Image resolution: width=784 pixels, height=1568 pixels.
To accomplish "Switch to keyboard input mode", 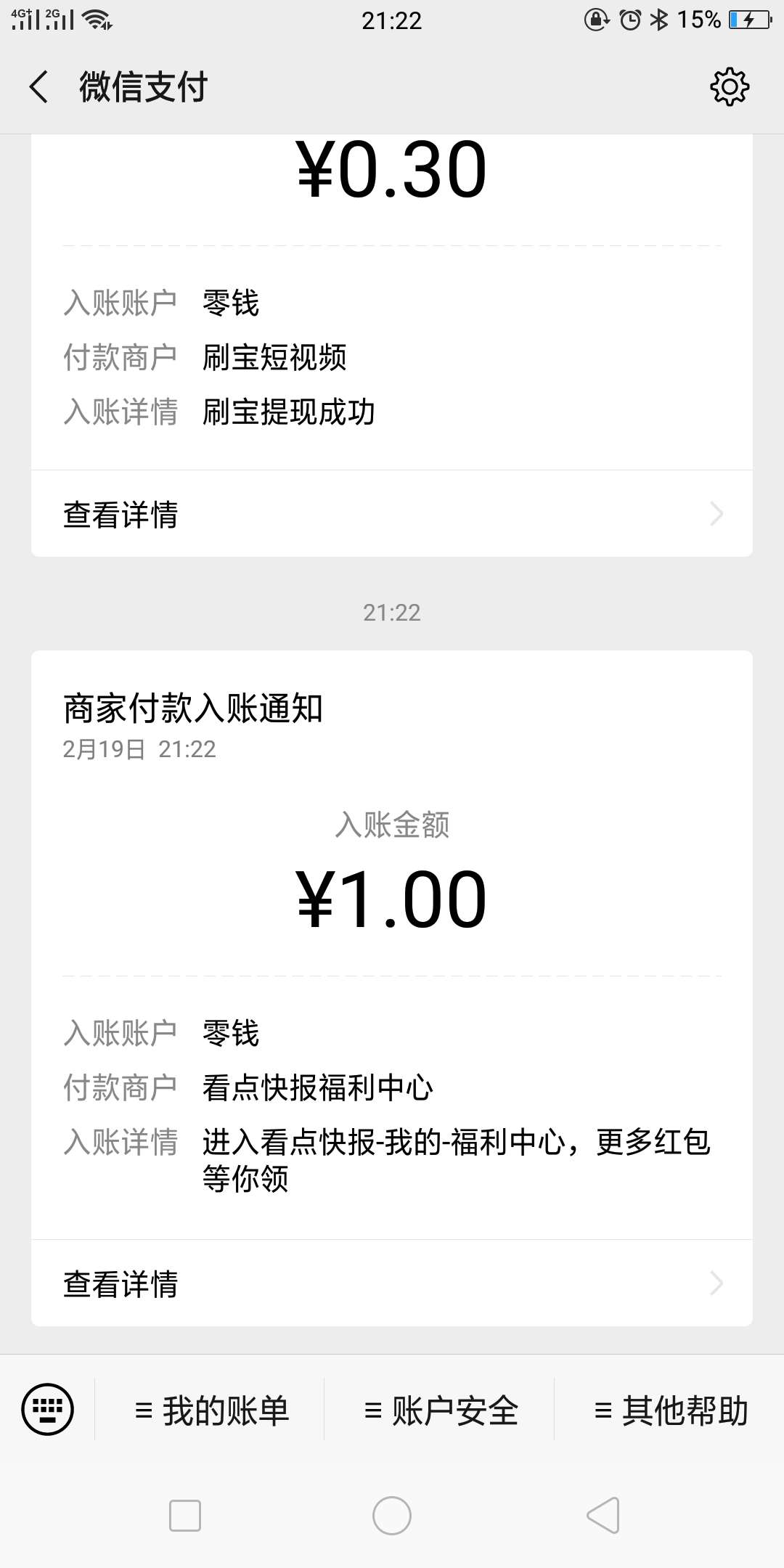I will [x=48, y=1410].
